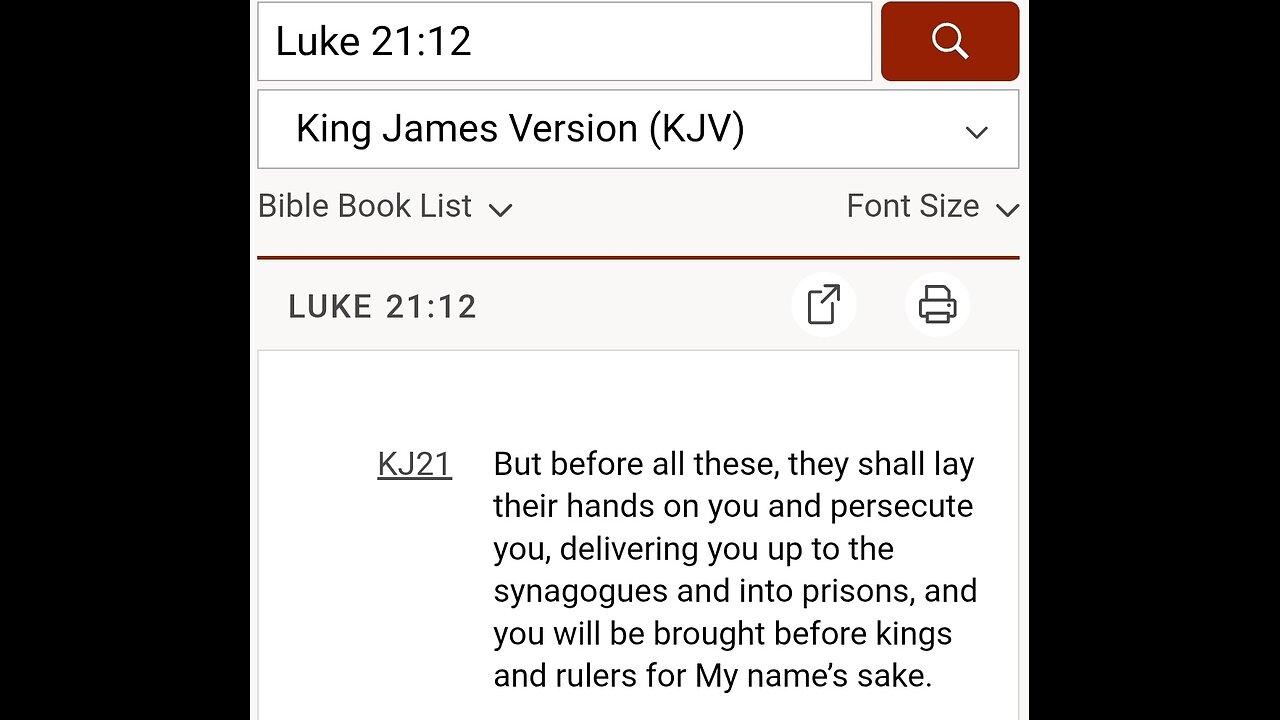Tap the red search button

point(949,42)
